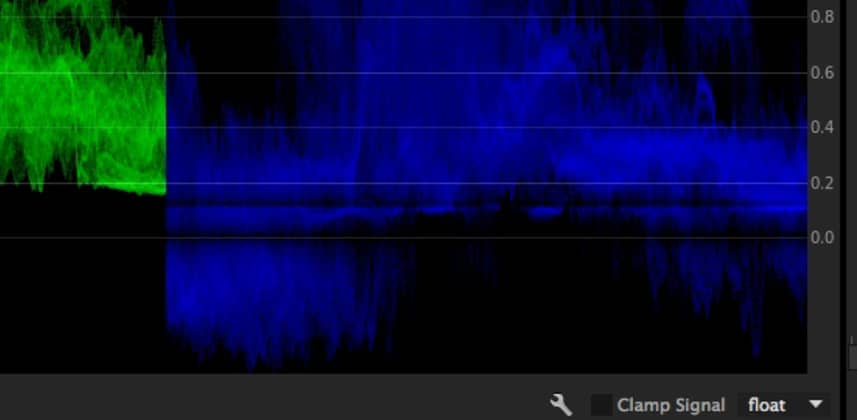Open the wrench settings menu
Image resolution: width=857 pixels, height=420 pixels.
point(562,404)
